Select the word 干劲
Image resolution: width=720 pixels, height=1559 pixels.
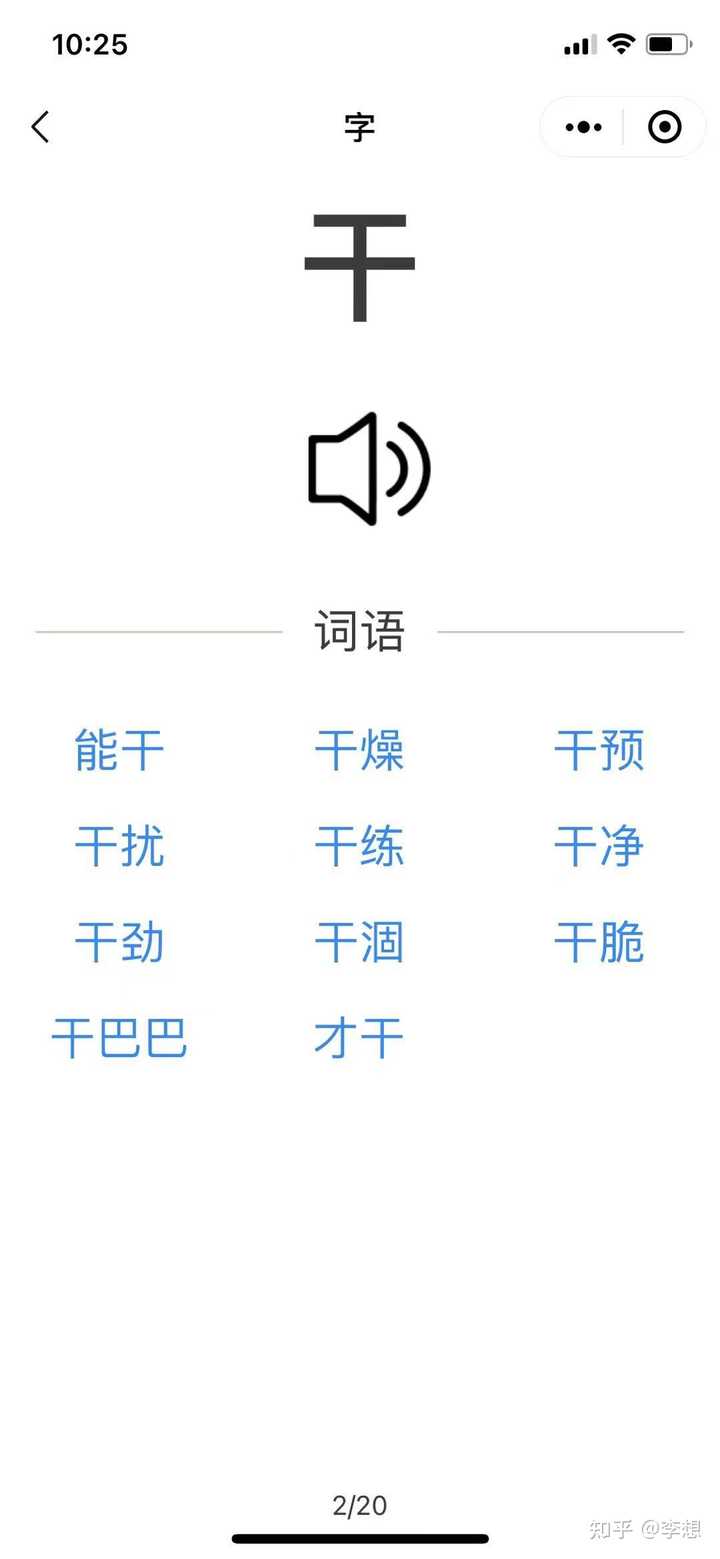[119, 942]
